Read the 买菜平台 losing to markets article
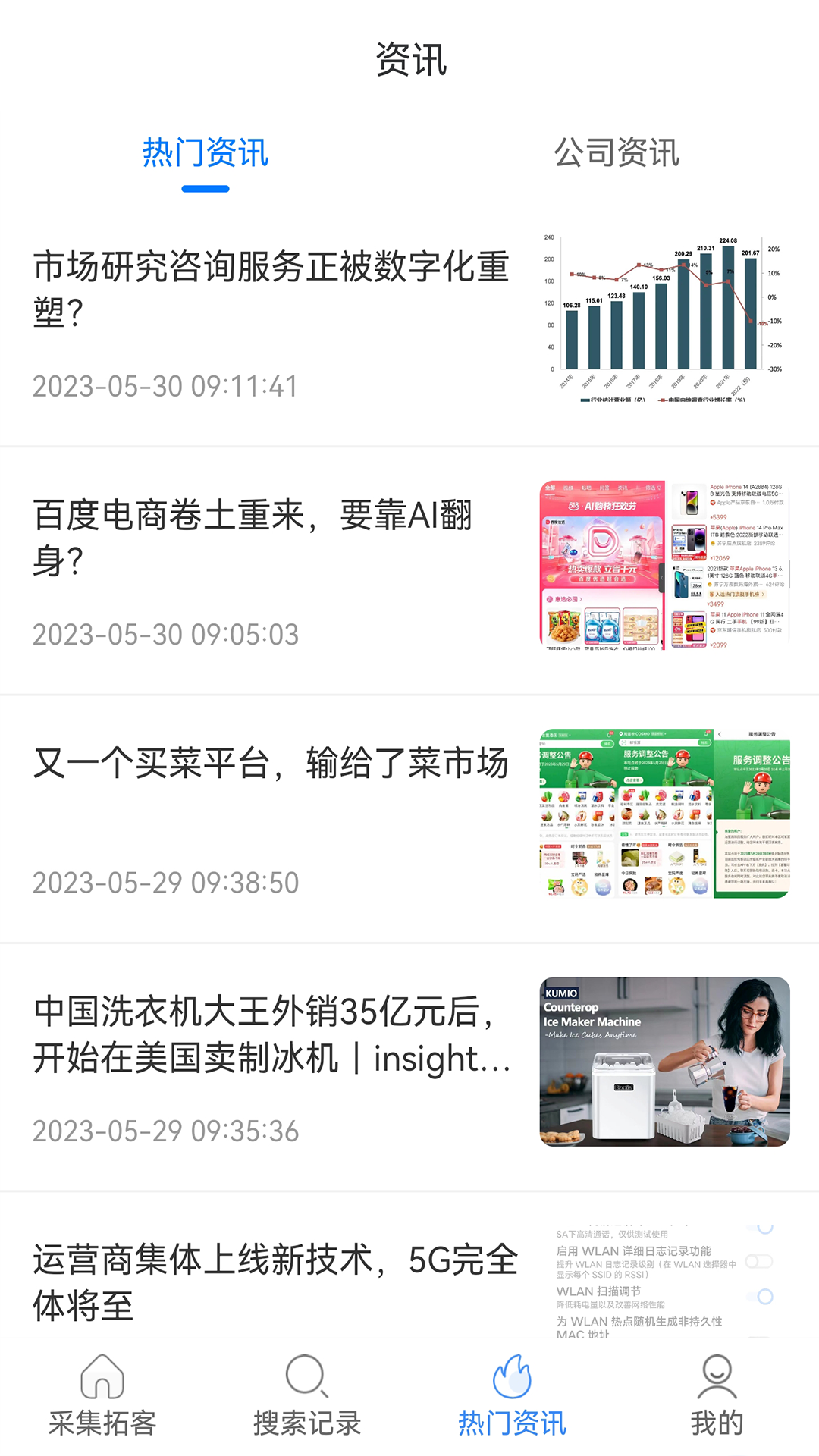The height and width of the screenshot is (1456, 819). pyautogui.click(x=273, y=766)
